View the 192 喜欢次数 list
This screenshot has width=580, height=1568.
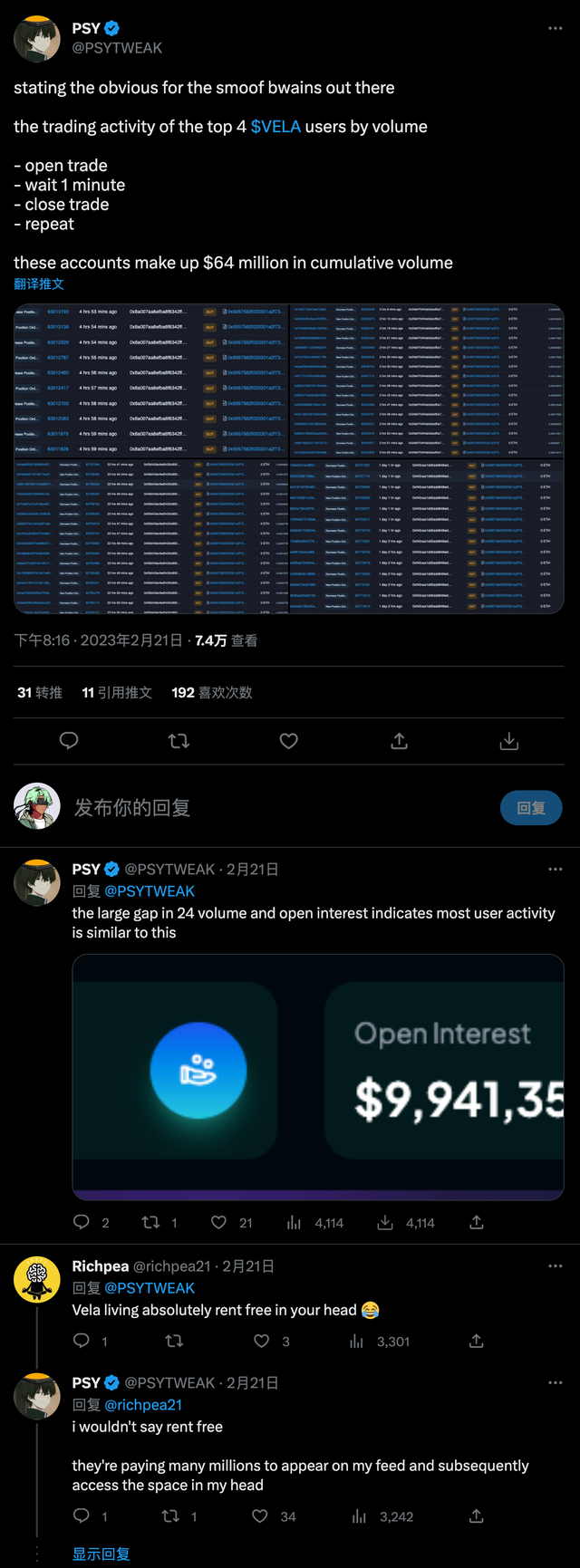[212, 692]
